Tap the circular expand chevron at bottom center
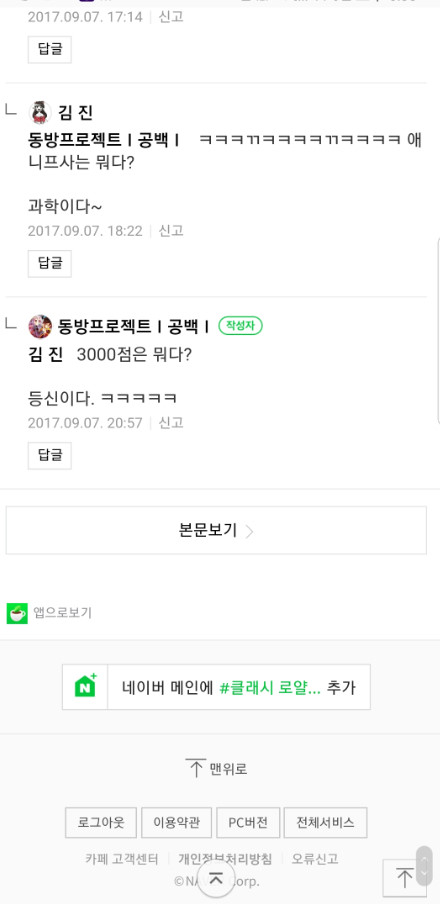Screen dimensions: 440x904 [216, 878]
